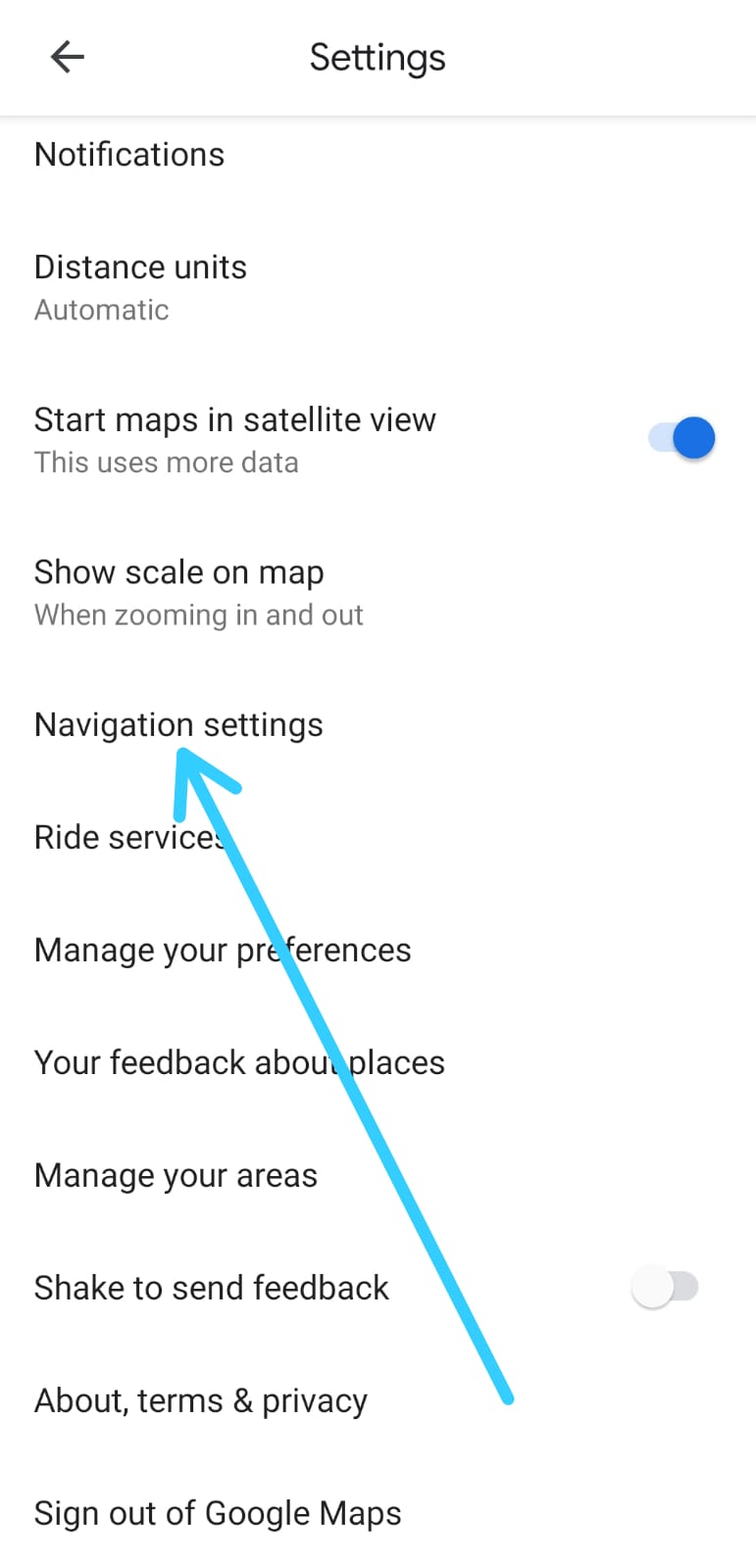The width and height of the screenshot is (756, 1568).
Task: Open Ride services
Action: coord(378,838)
